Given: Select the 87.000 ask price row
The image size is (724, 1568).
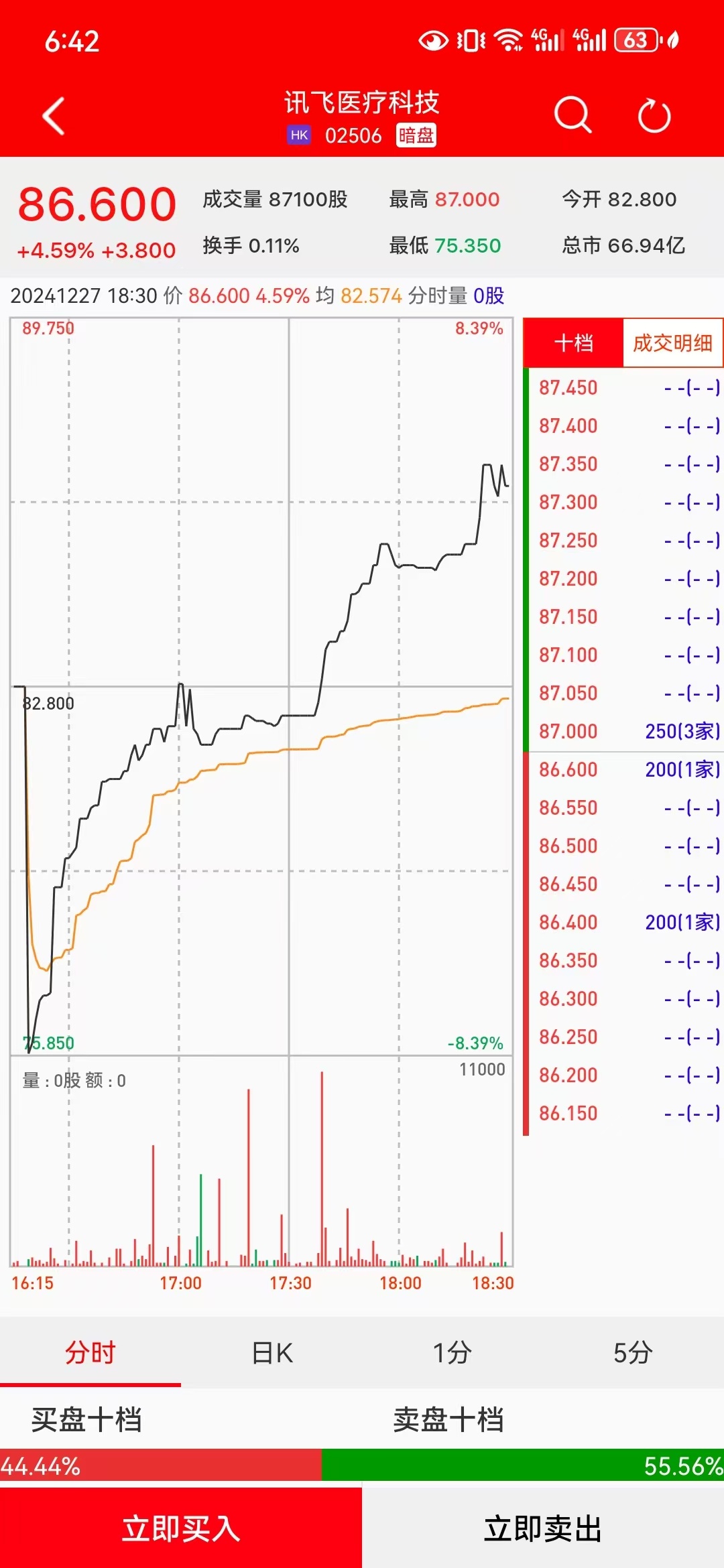Looking at the screenshot, I should coord(623,731).
